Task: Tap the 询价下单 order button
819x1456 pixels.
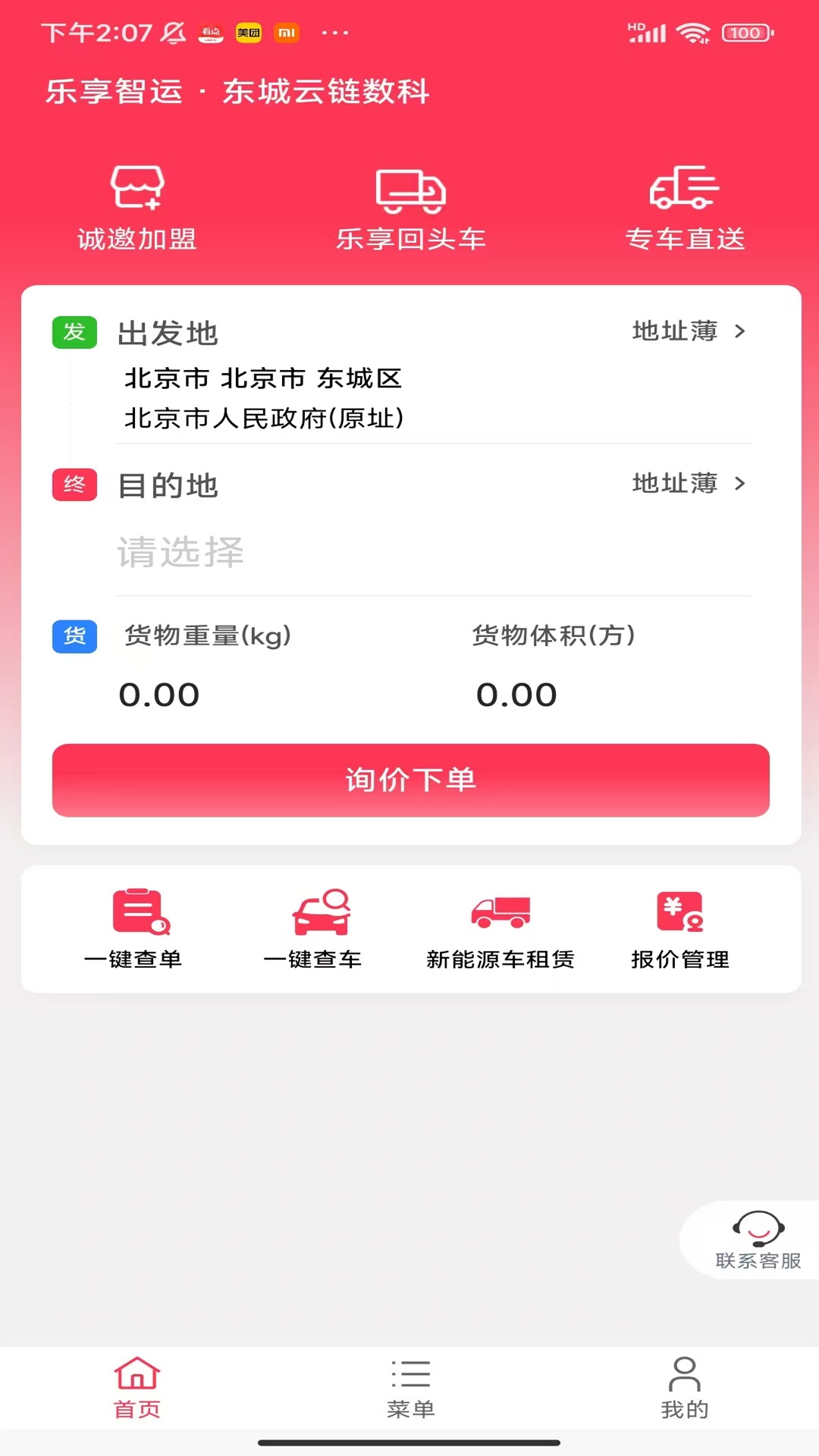Action: (410, 780)
